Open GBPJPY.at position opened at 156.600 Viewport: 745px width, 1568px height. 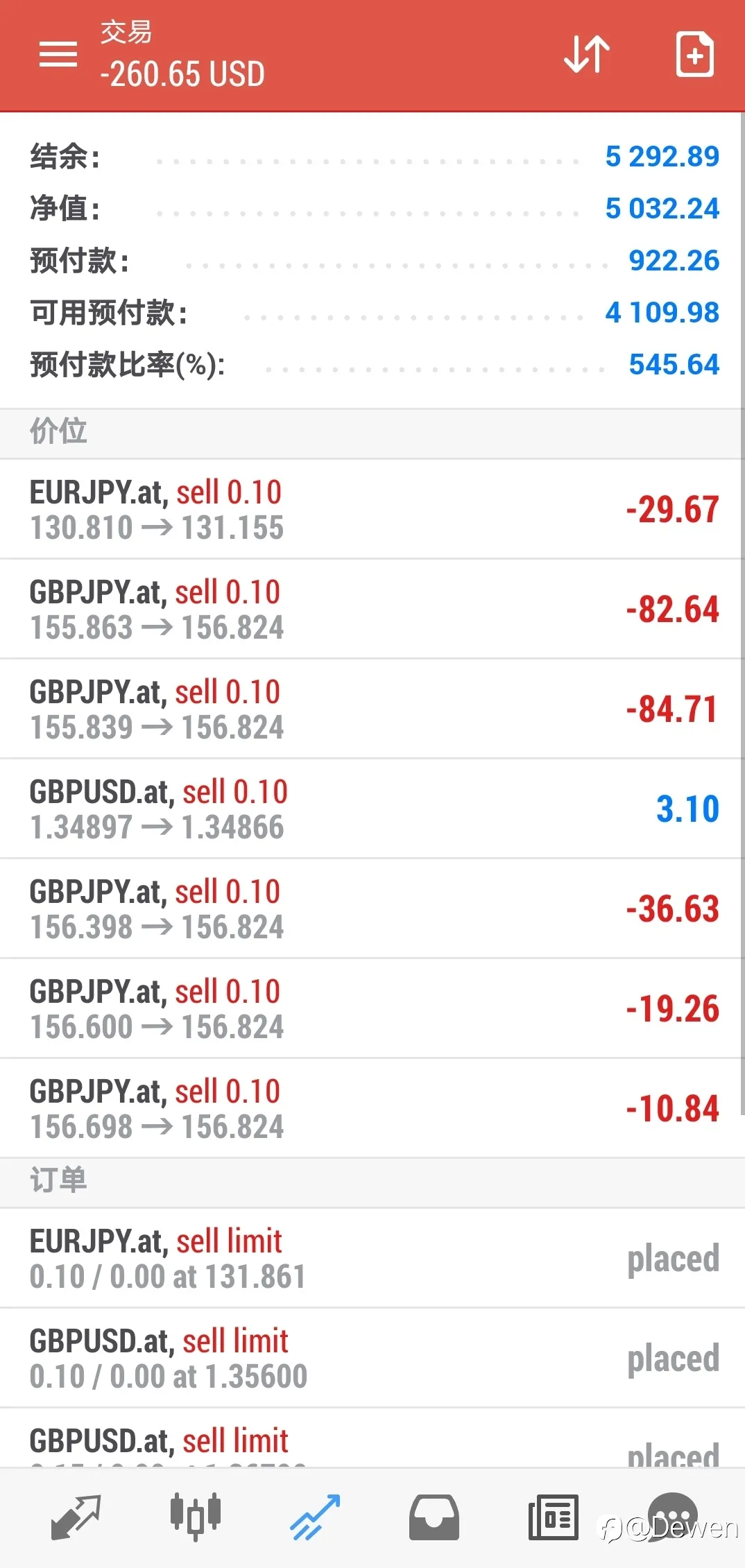(372, 1008)
